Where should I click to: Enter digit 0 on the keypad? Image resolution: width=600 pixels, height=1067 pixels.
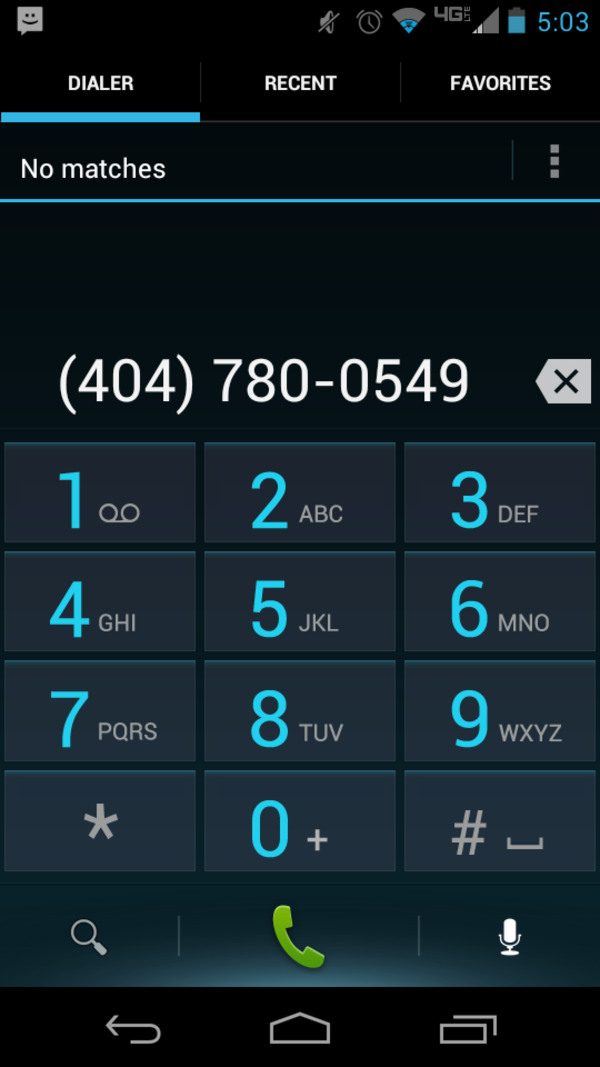300,824
